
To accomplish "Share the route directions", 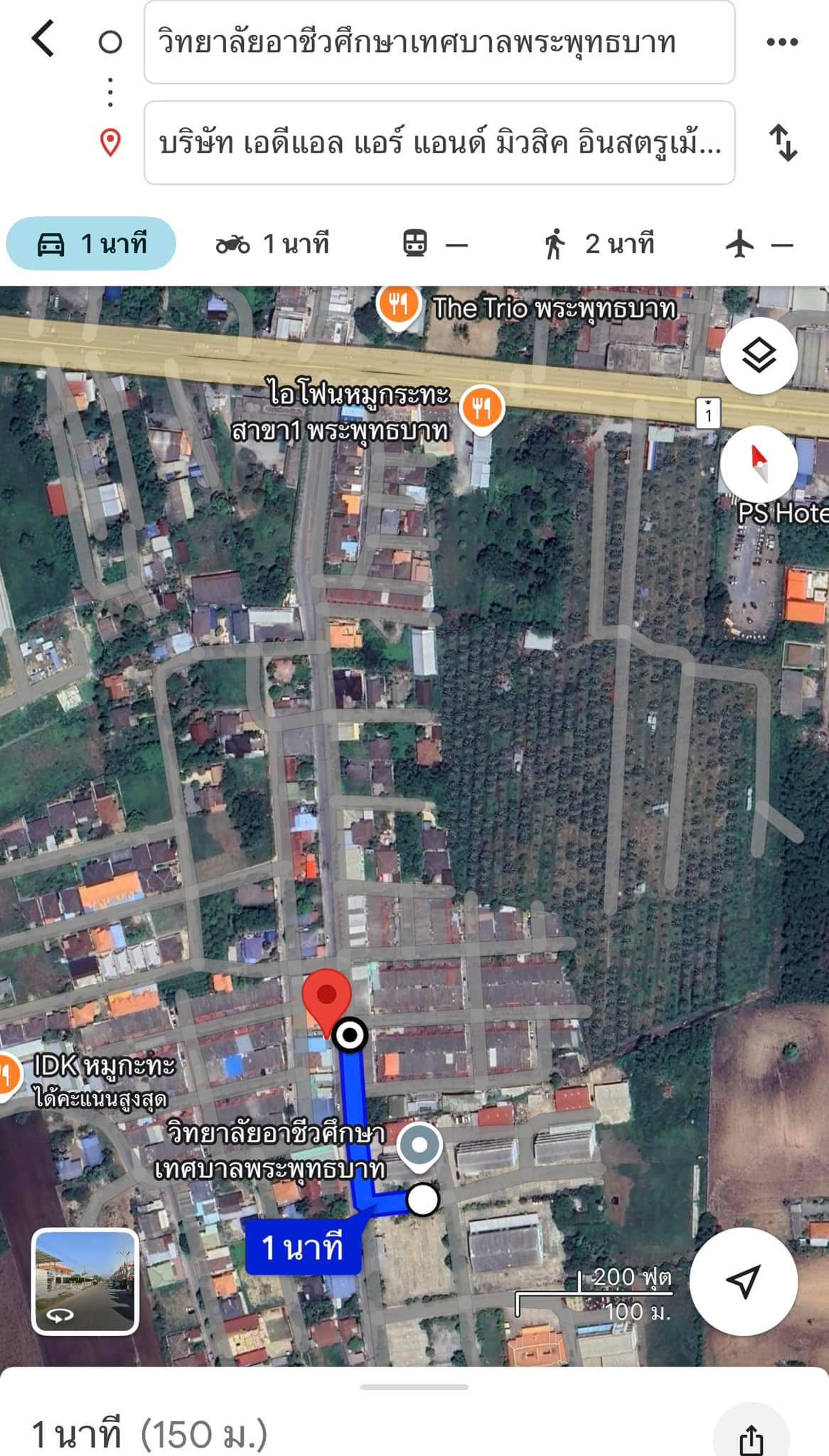I will pyautogui.click(x=751, y=1438).
